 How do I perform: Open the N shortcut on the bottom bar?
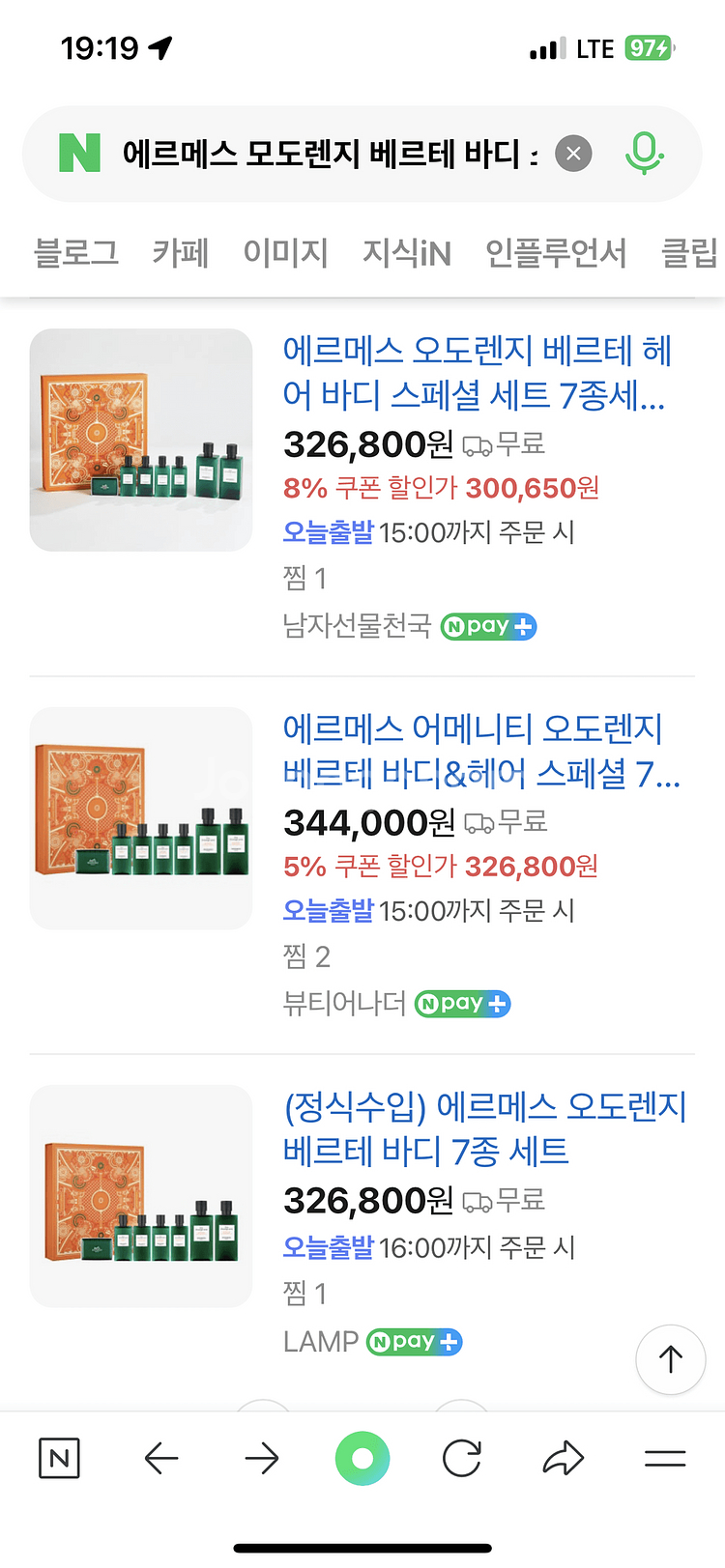tap(58, 1459)
